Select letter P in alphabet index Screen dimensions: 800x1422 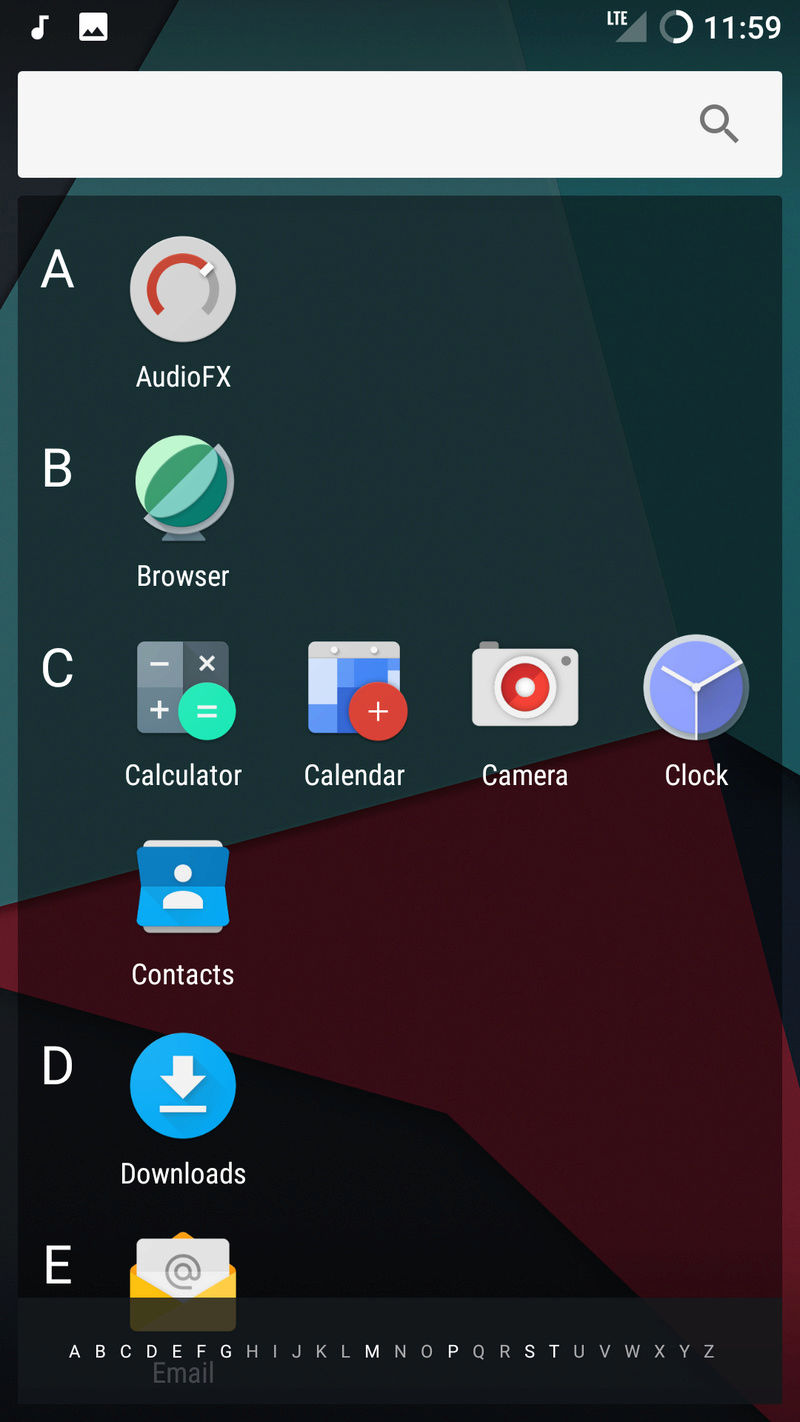point(452,1352)
